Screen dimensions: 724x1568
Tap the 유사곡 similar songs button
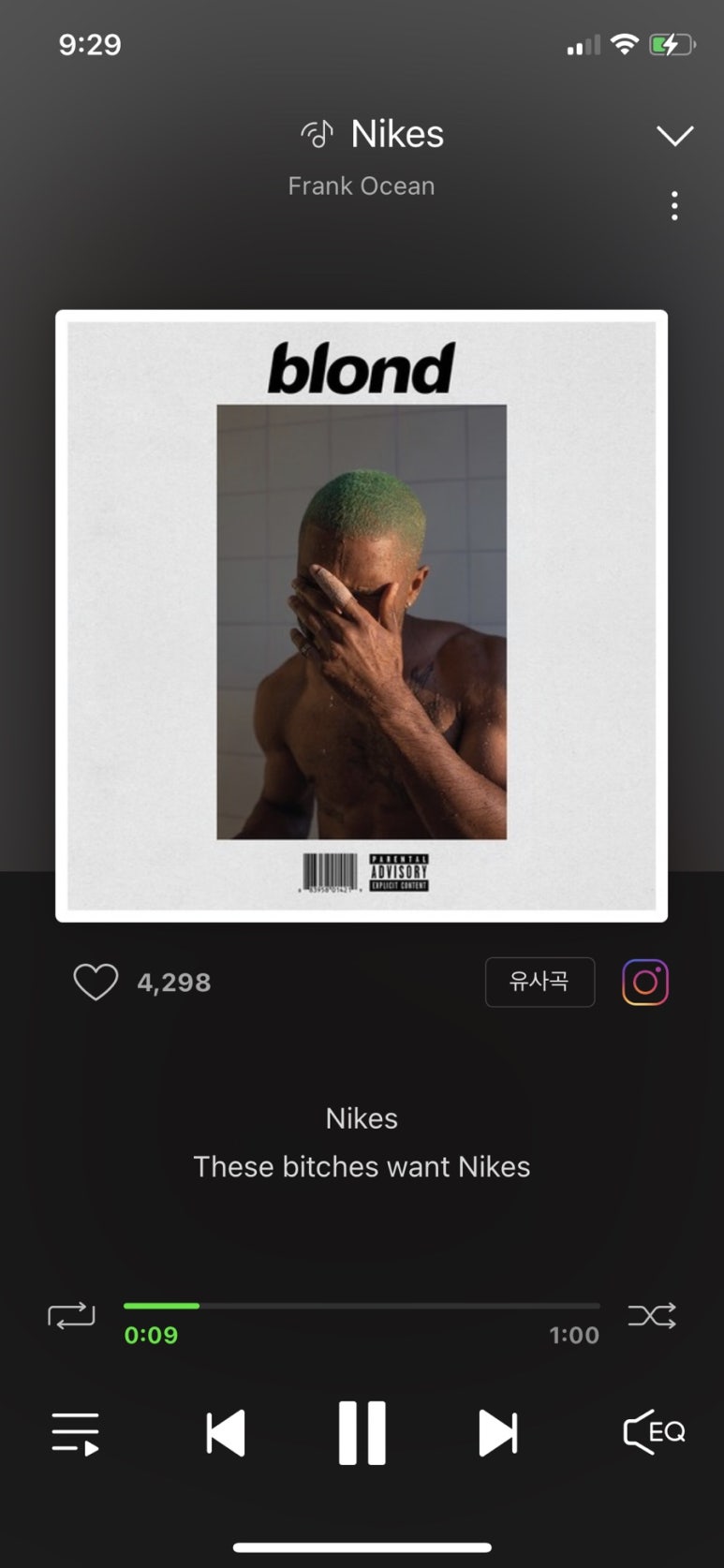pyautogui.click(x=539, y=982)
